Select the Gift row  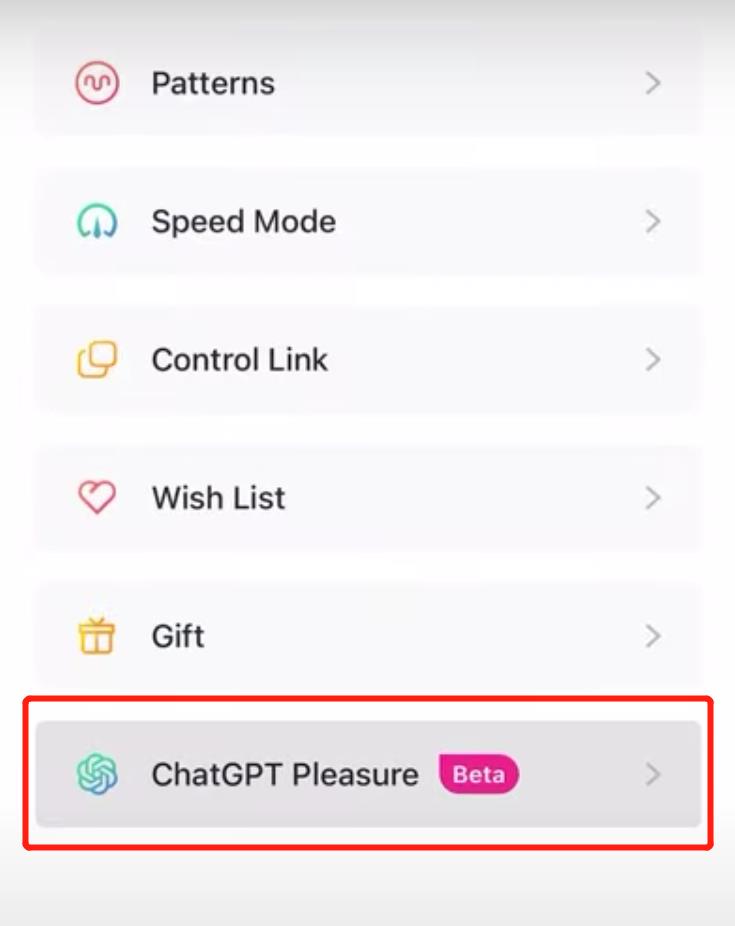tap(368, 635)
